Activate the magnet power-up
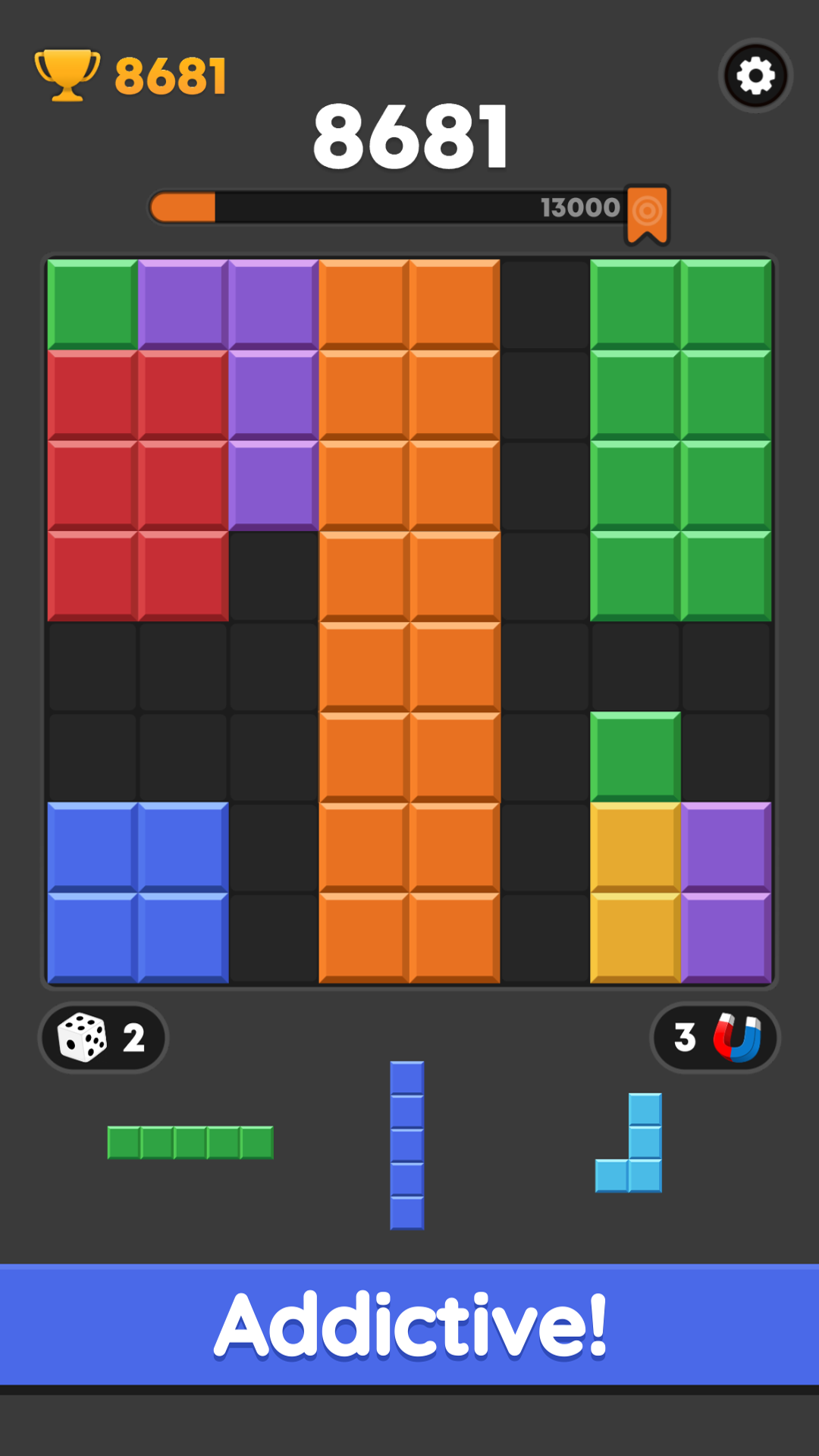The height and width of the screenshot is (1456, 819). tap(715, 1037)
